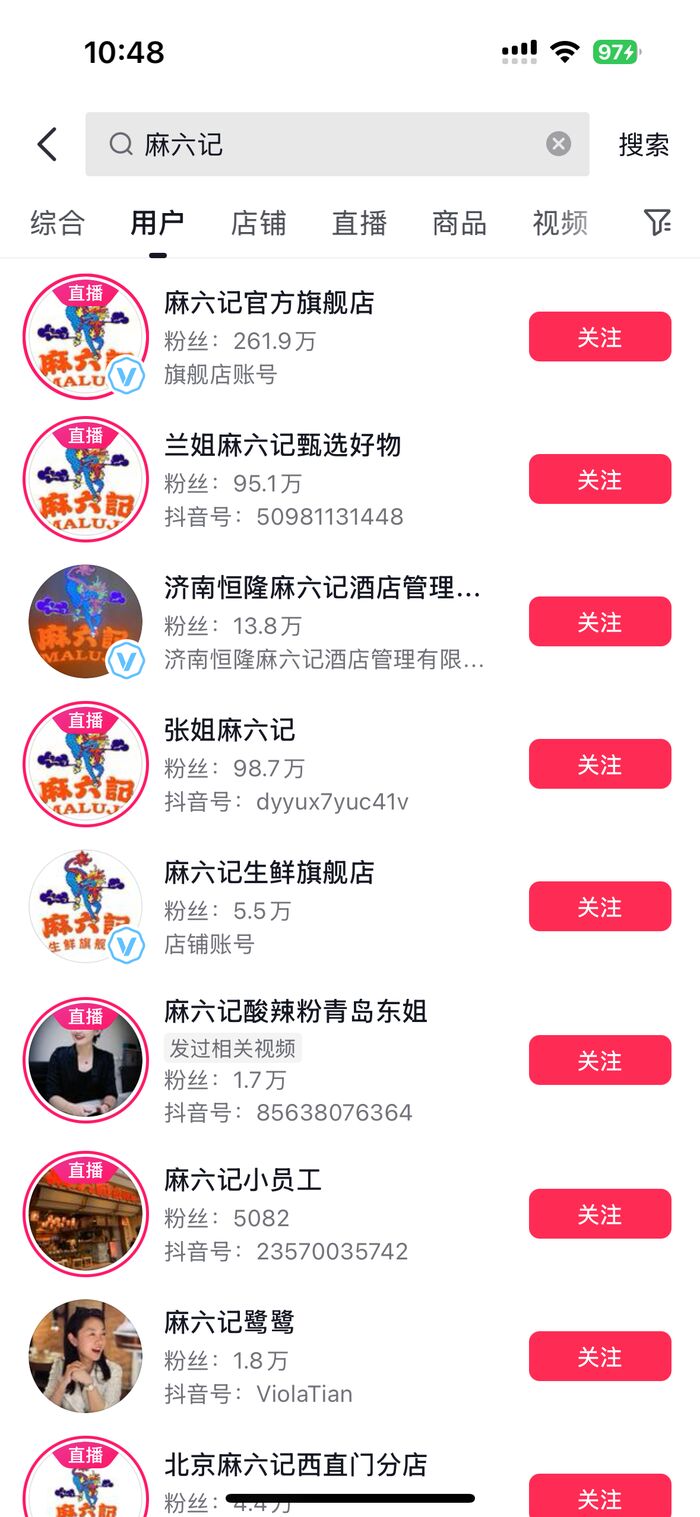Image resolution: width=700 pixels, height=1517 pixels.
Task: Open the filter funnel icon
Action: [656, 222]
